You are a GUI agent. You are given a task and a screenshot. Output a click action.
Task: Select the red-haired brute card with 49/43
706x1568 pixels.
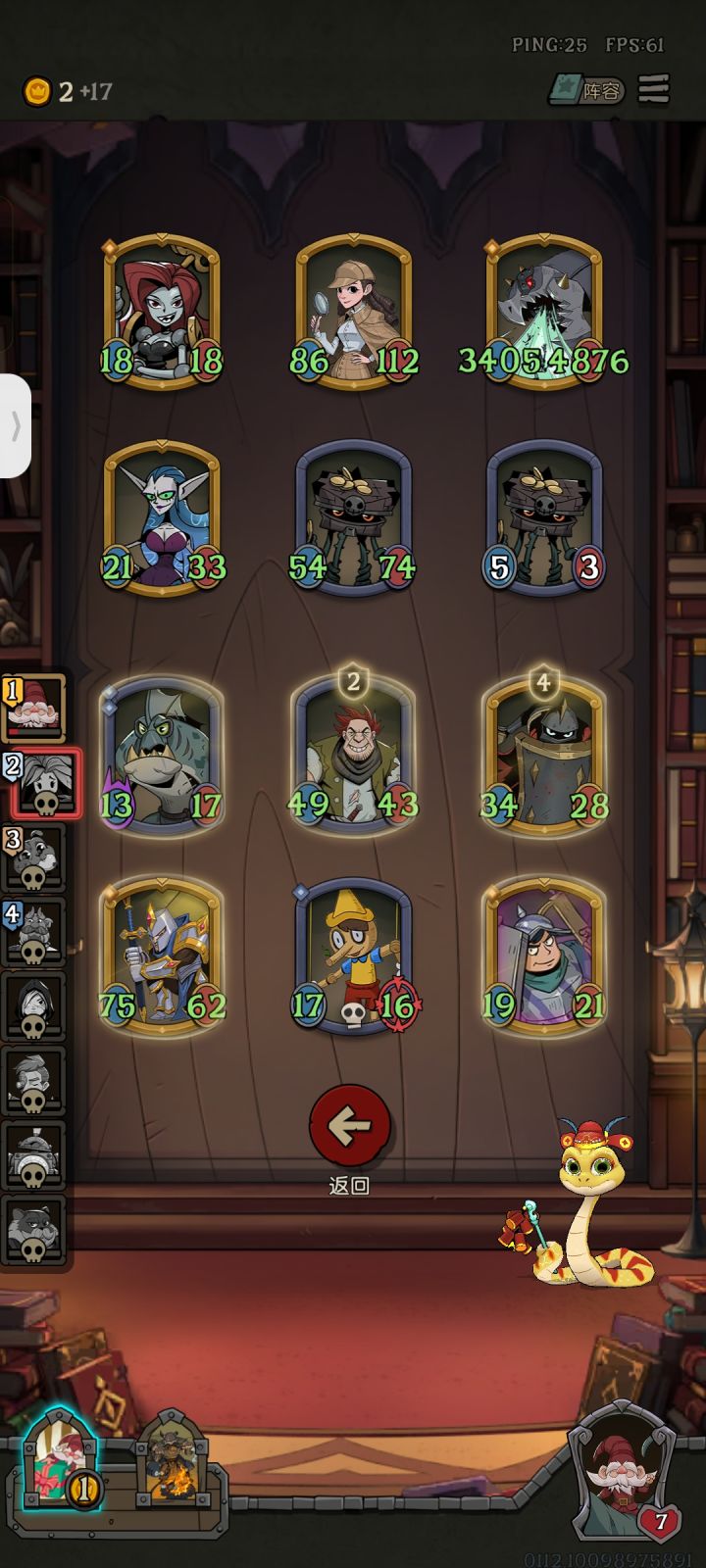point(353,753)
